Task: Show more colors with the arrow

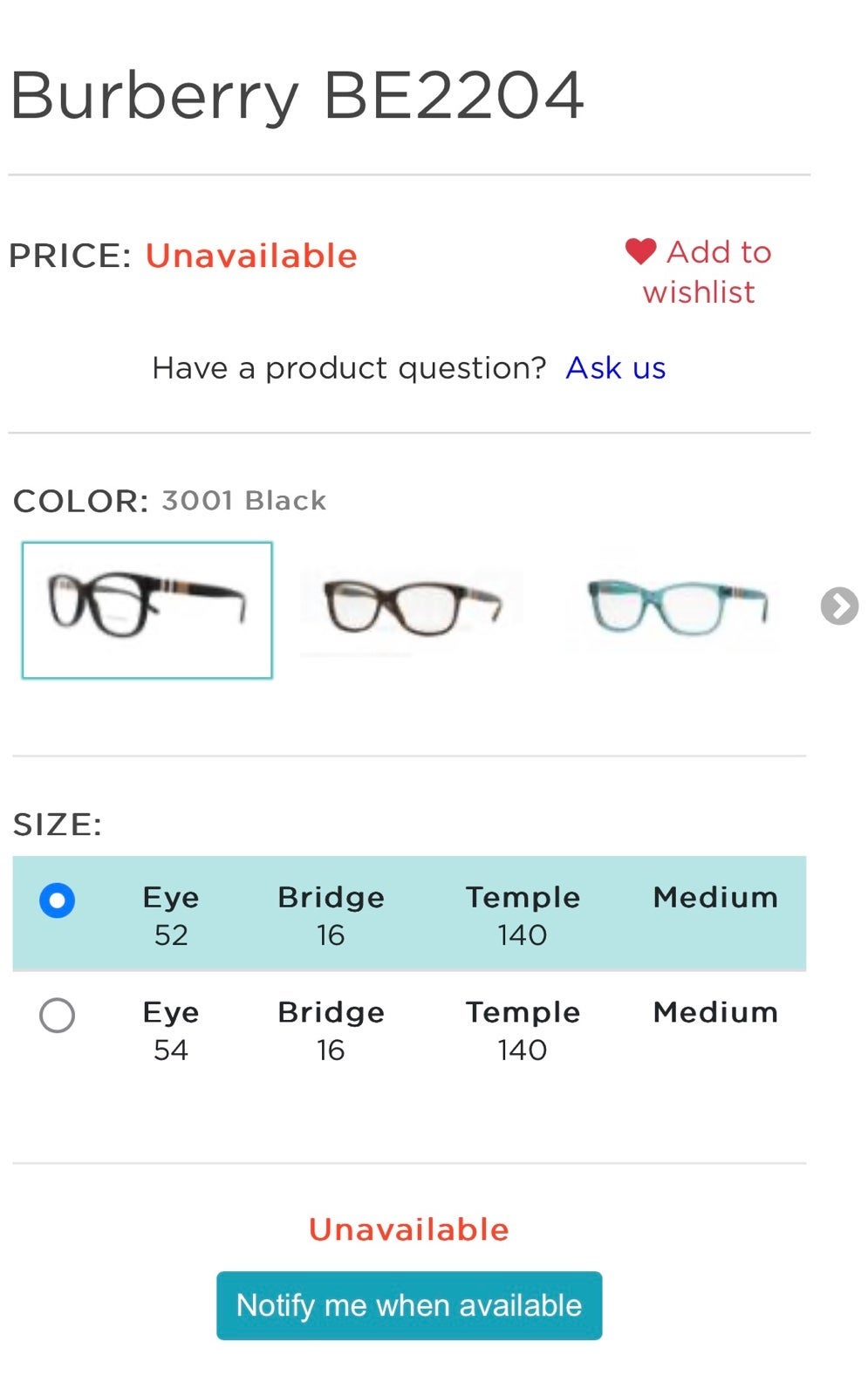Action: pyautogui.click(x=839, y=606)
